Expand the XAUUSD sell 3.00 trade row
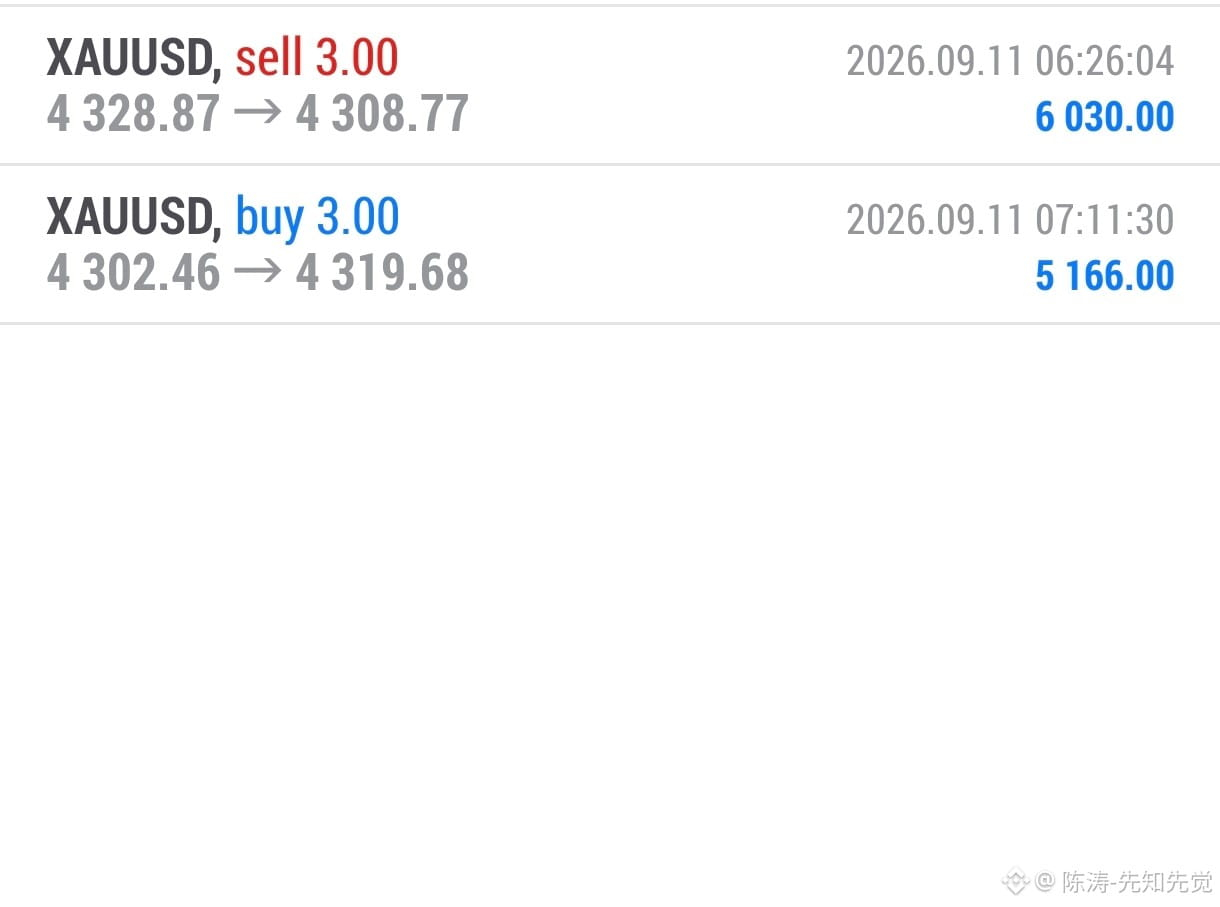This screenshot has width=1220, height=907. point(610,85)
